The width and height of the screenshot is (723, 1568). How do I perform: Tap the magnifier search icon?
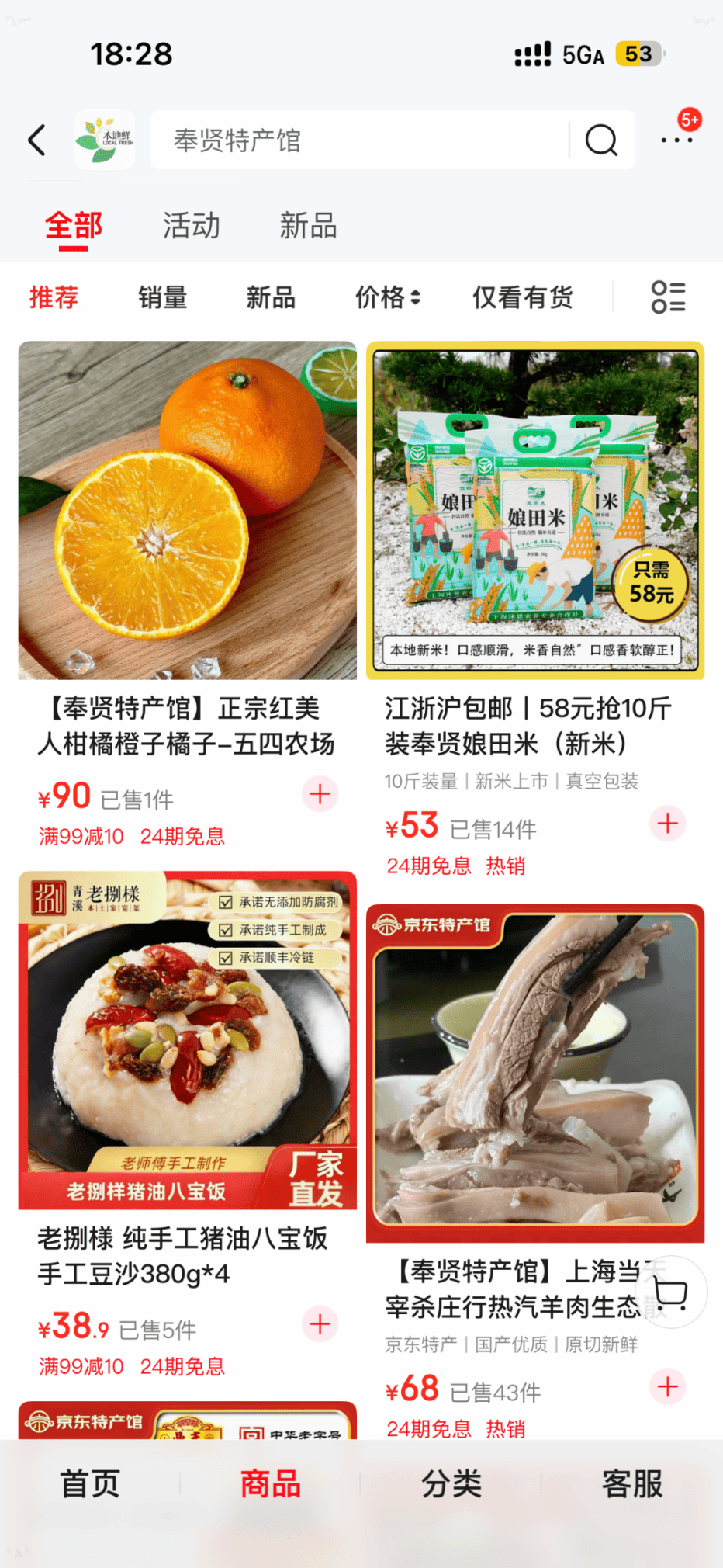(x=601, y=140)
